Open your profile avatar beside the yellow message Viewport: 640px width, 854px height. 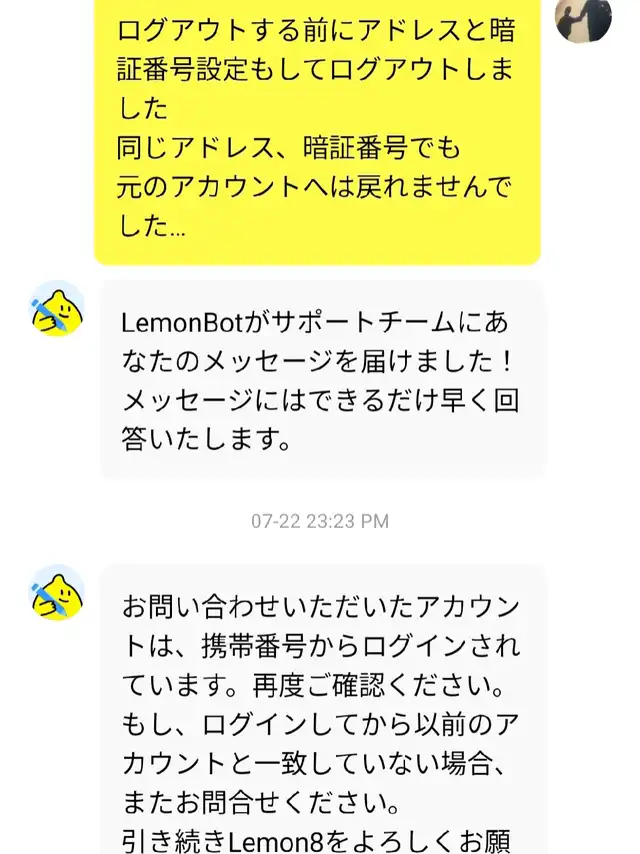(583, 18)
